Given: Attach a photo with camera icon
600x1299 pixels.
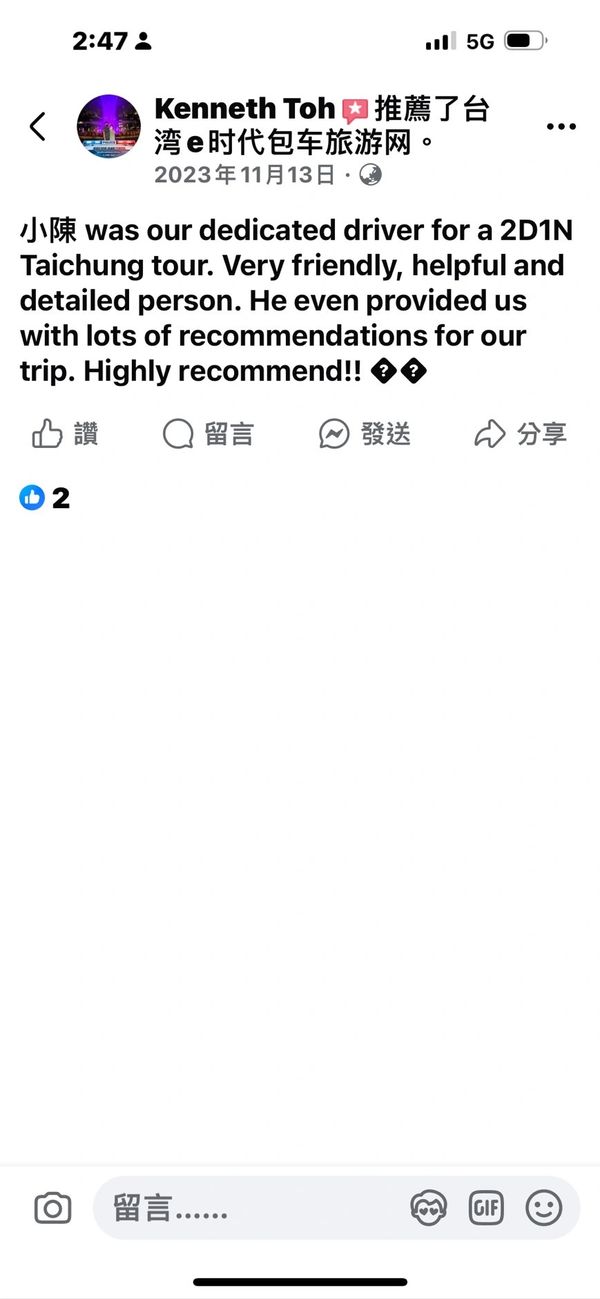Looking at the screenshot, I should [52, 1209].
